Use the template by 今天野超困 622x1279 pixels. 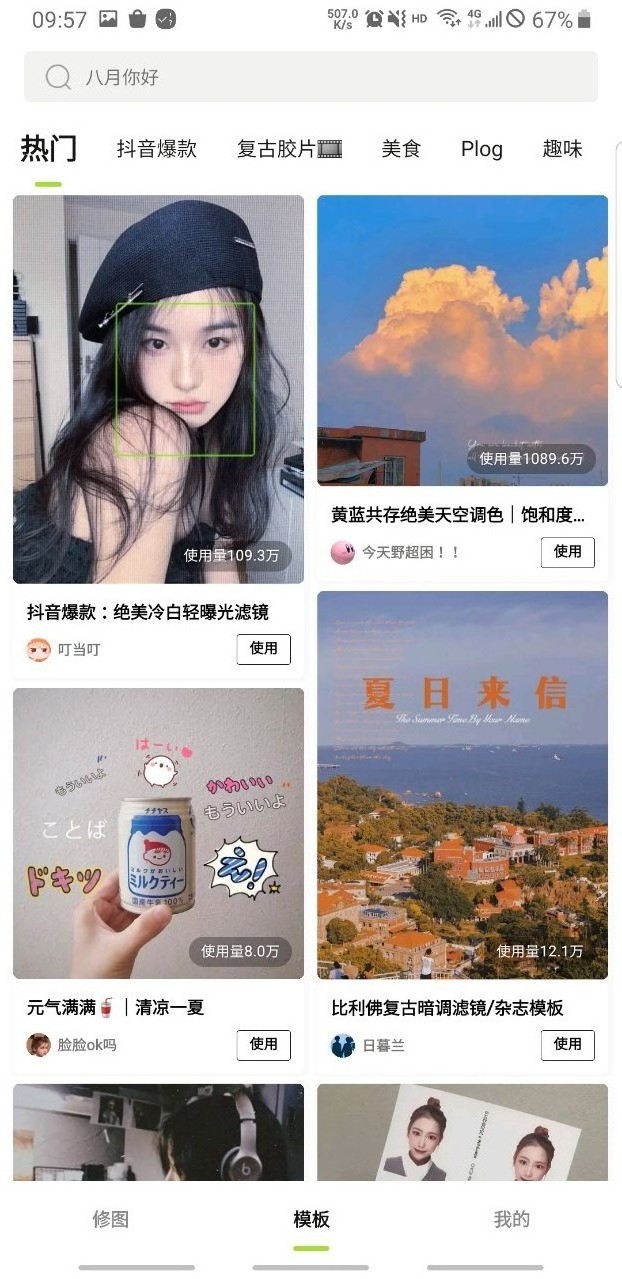pos(567,551)
